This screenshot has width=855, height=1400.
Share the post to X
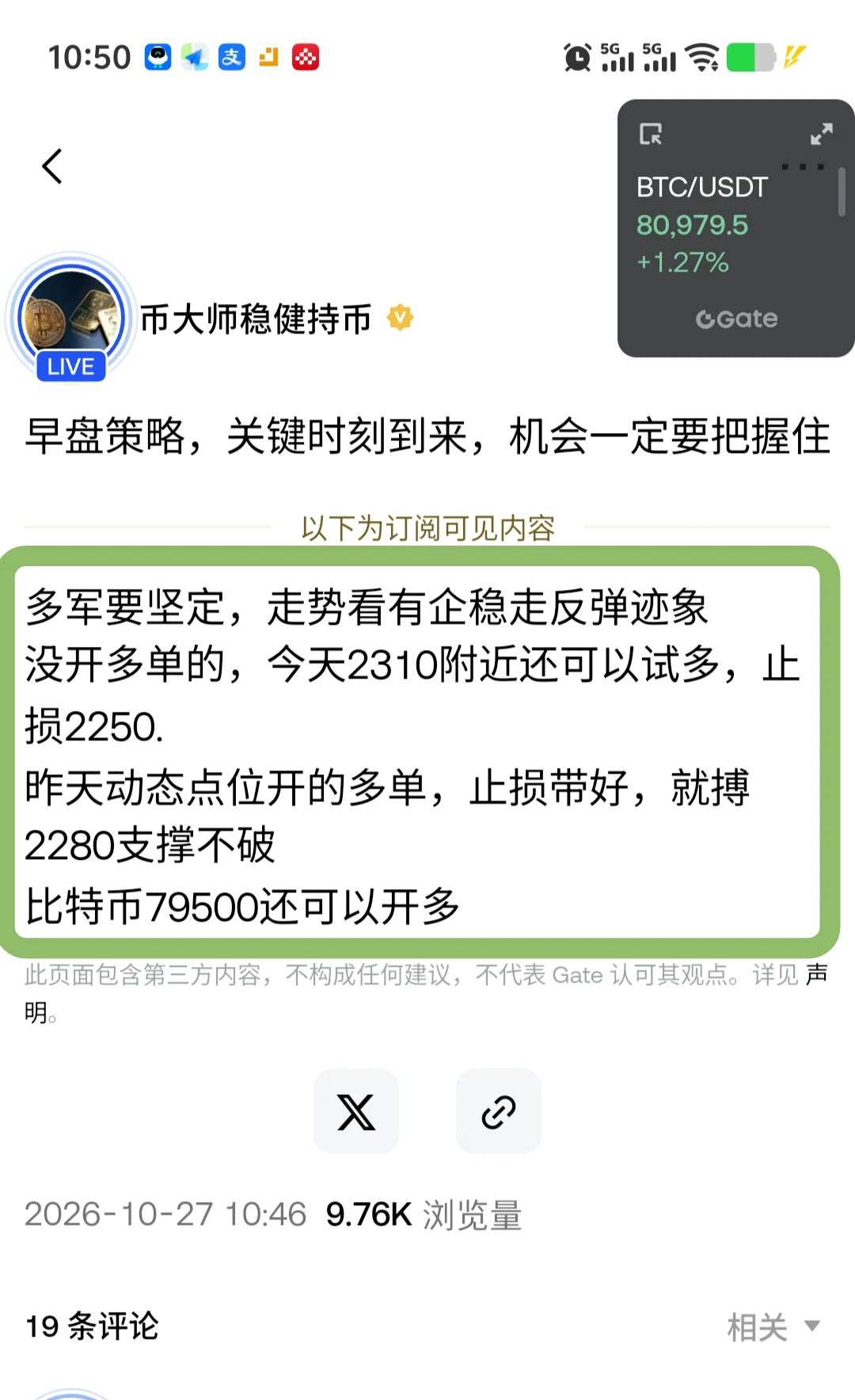click(x=356, y=1111)
